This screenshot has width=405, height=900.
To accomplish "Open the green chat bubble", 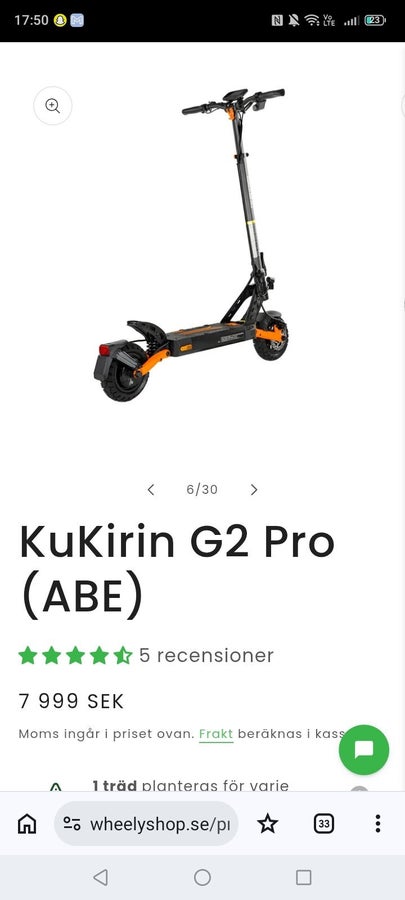I will [364, 750].
